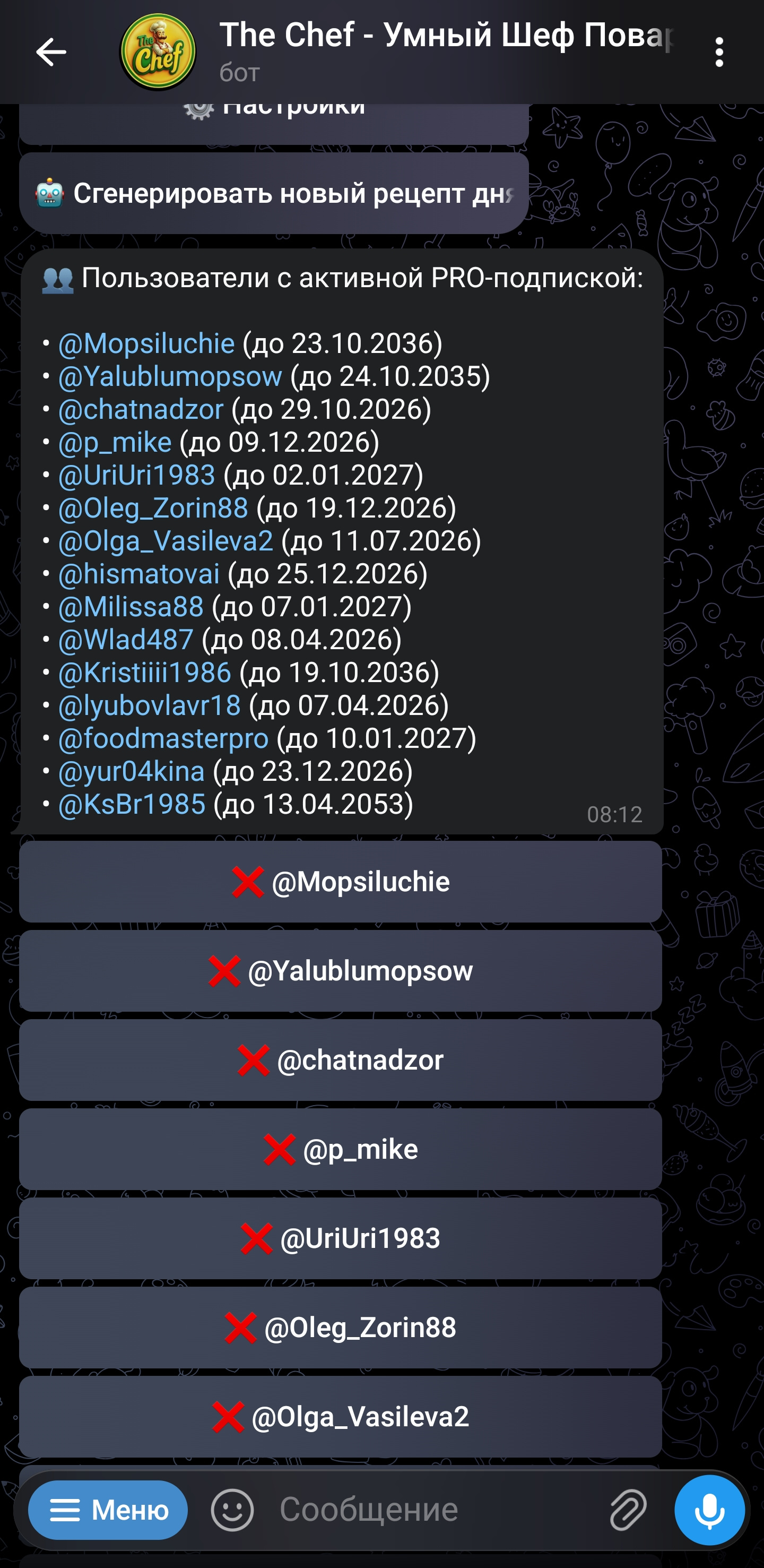
Task: Open the emoji picker
Action: (232, 1510)
